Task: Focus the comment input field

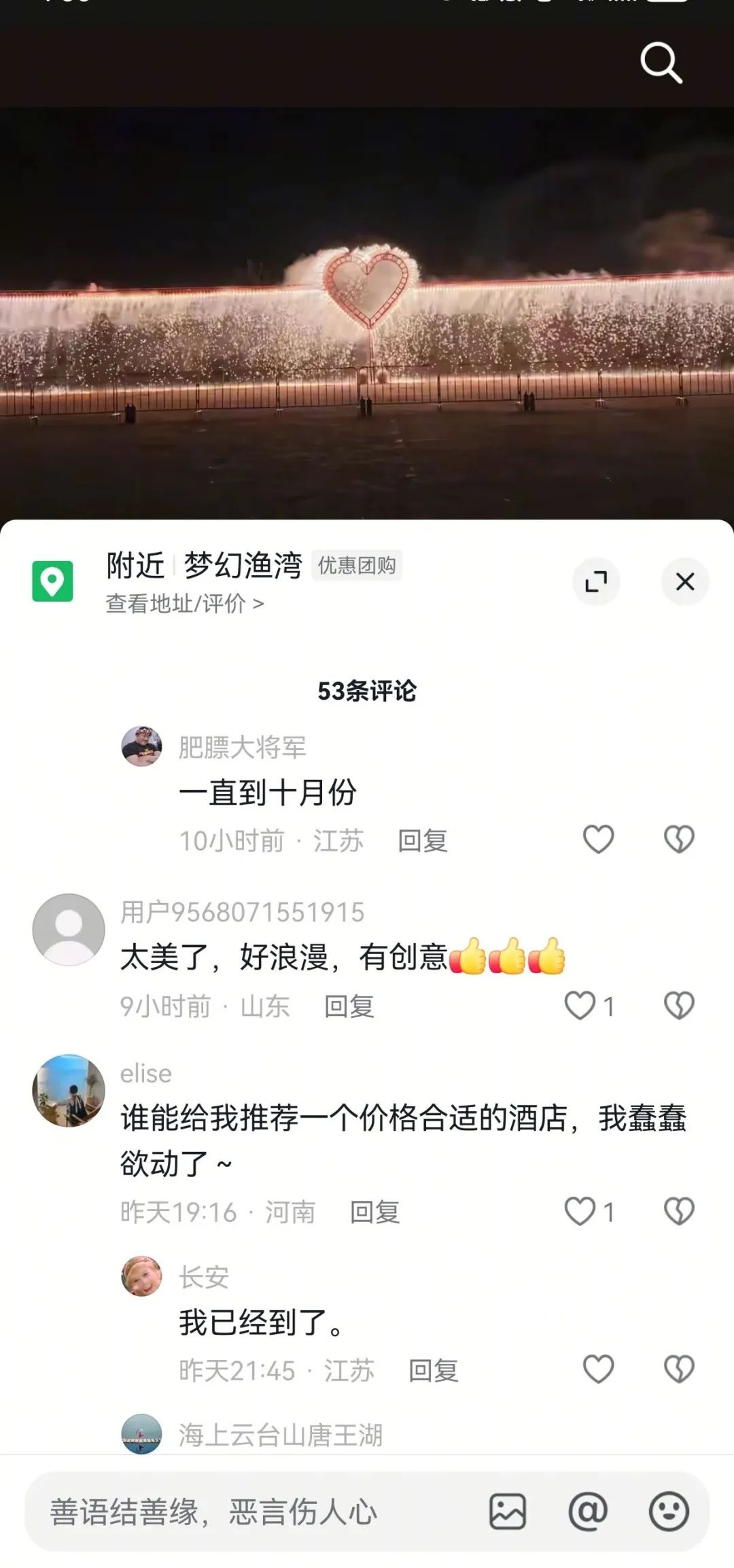Action: (251, 1512)
